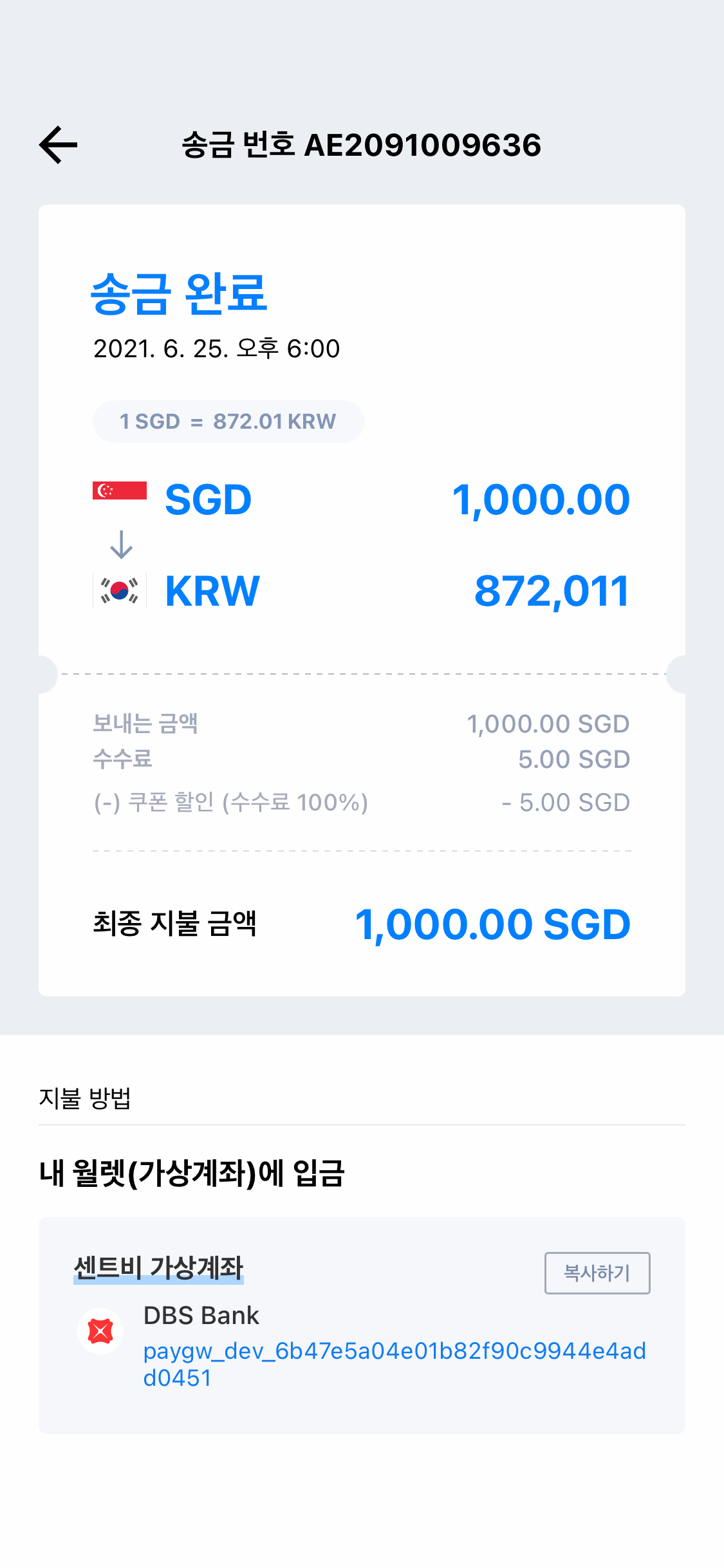The image size is (724, 1568).
Task: Go back using the arrow icon
Action: click(x=59, y=145)
